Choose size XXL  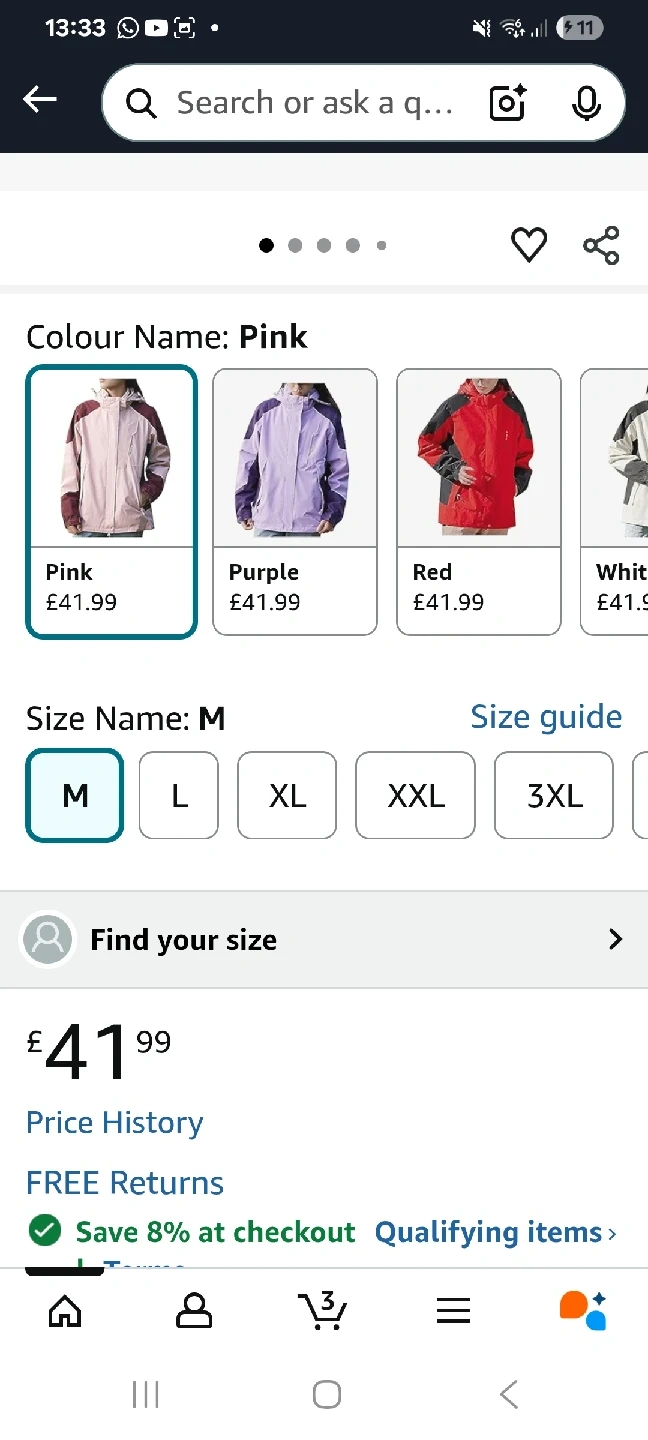point(415,796)
